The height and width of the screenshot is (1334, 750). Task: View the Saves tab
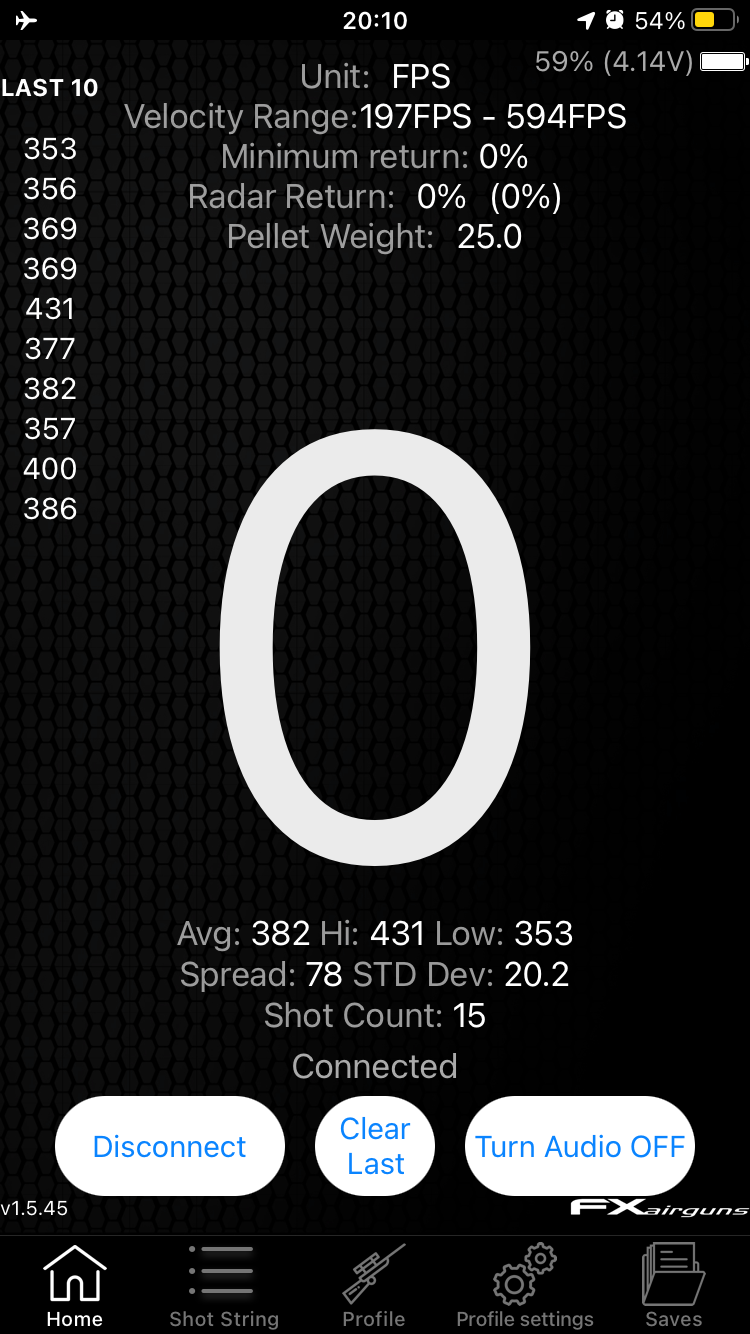click(673, 1286)
